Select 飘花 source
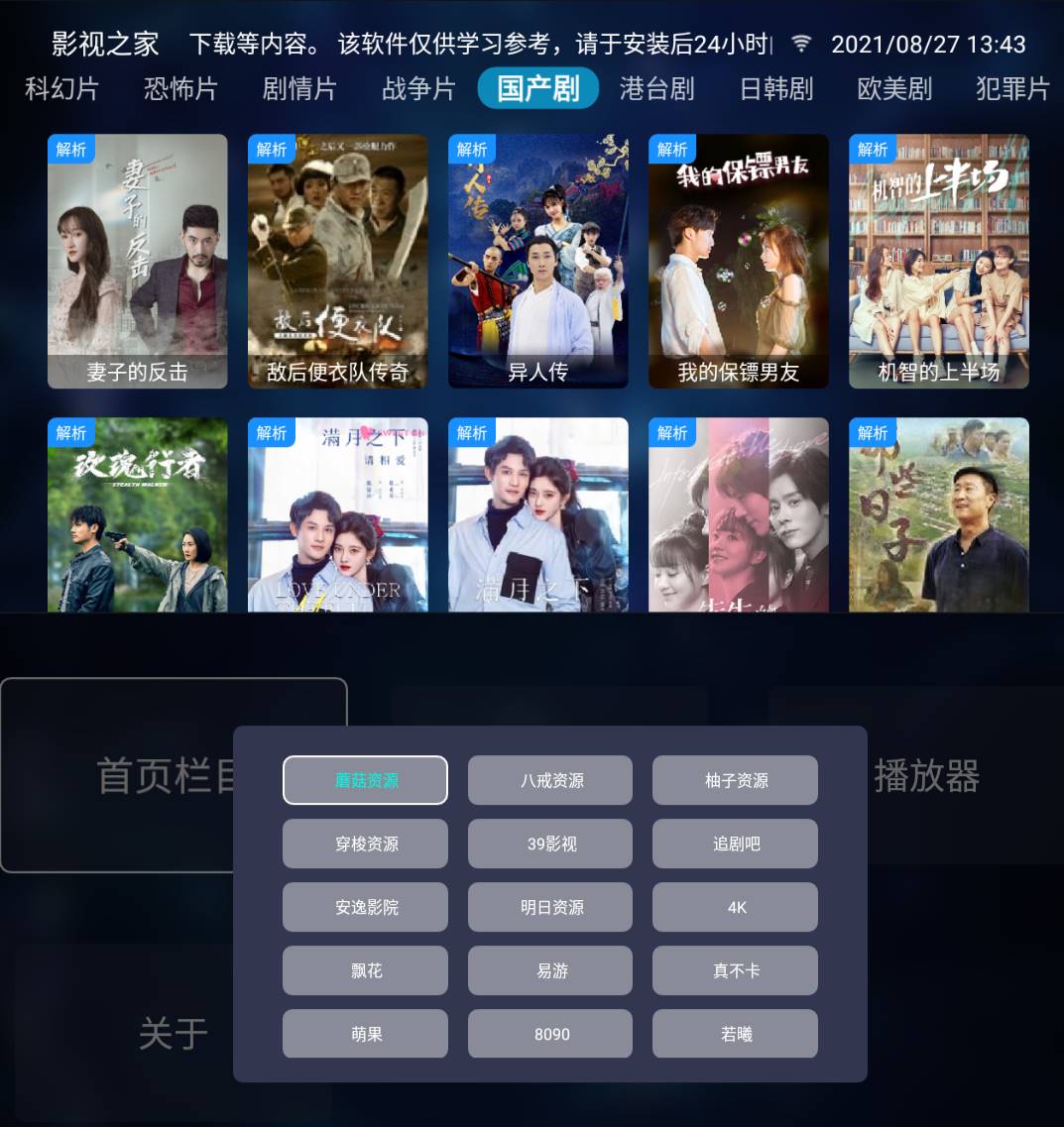This screenshot has height=1127, width=1064. click(365, 970)
